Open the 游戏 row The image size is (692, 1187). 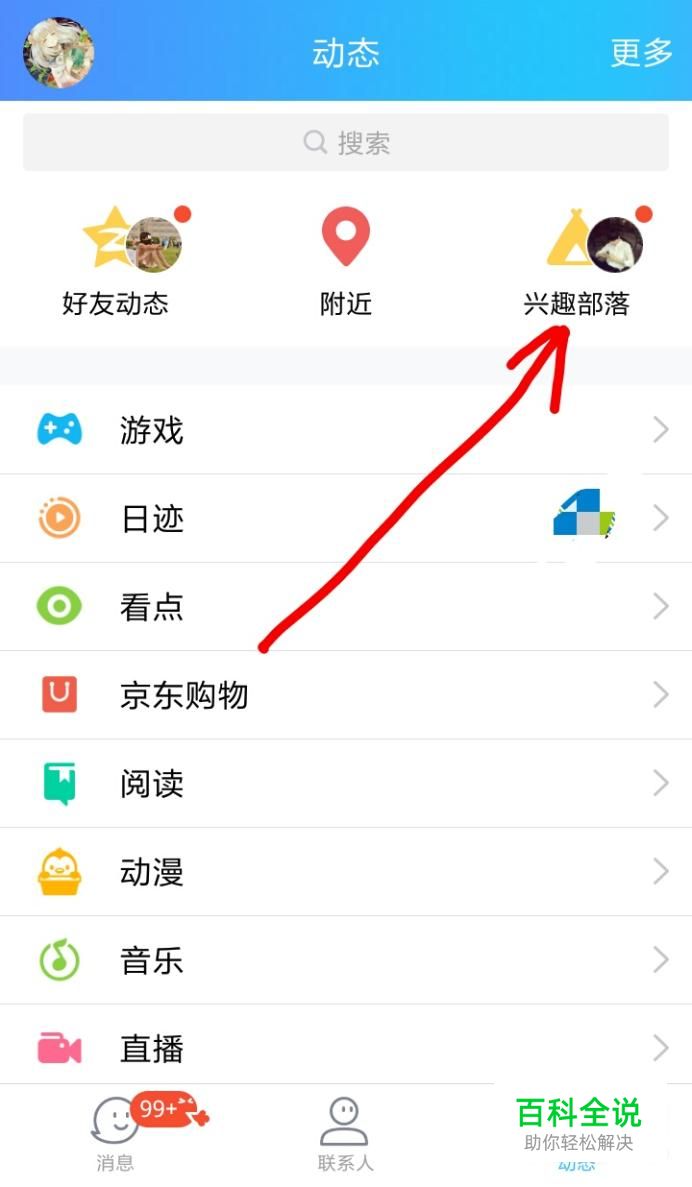[346, 431]
